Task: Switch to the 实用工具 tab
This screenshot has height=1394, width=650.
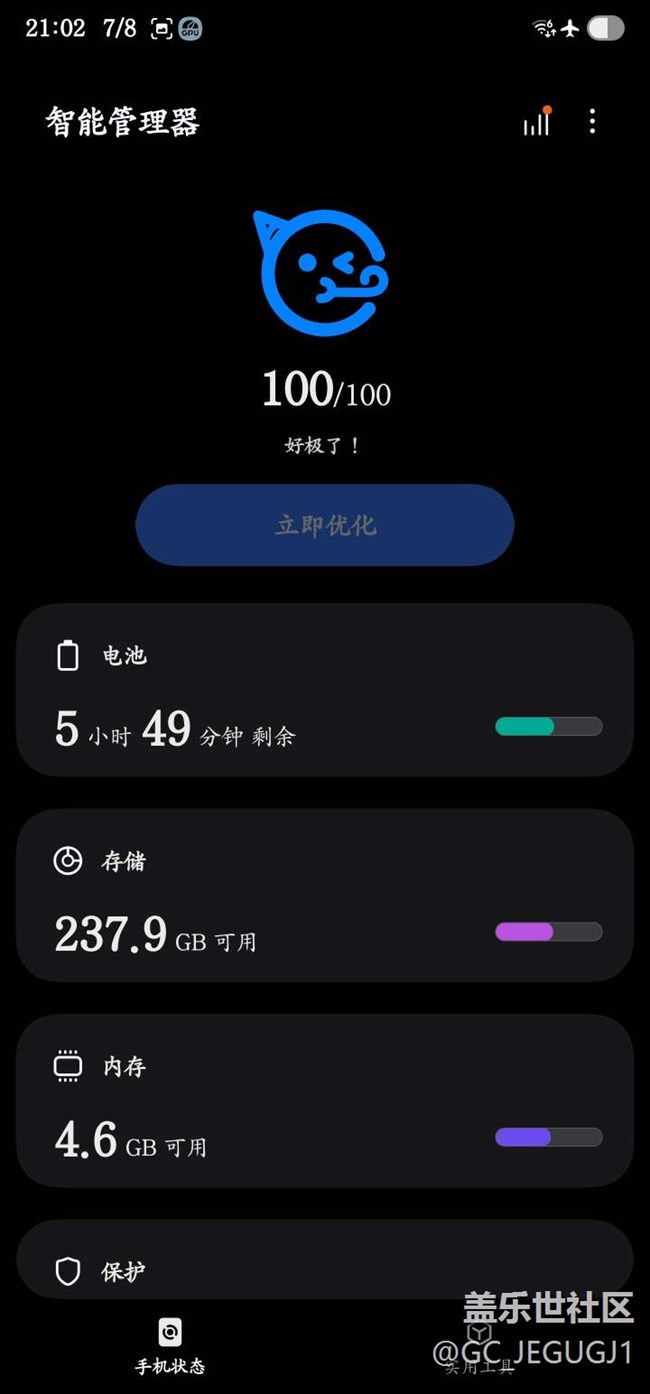Action: click(x=480, y=1347)
